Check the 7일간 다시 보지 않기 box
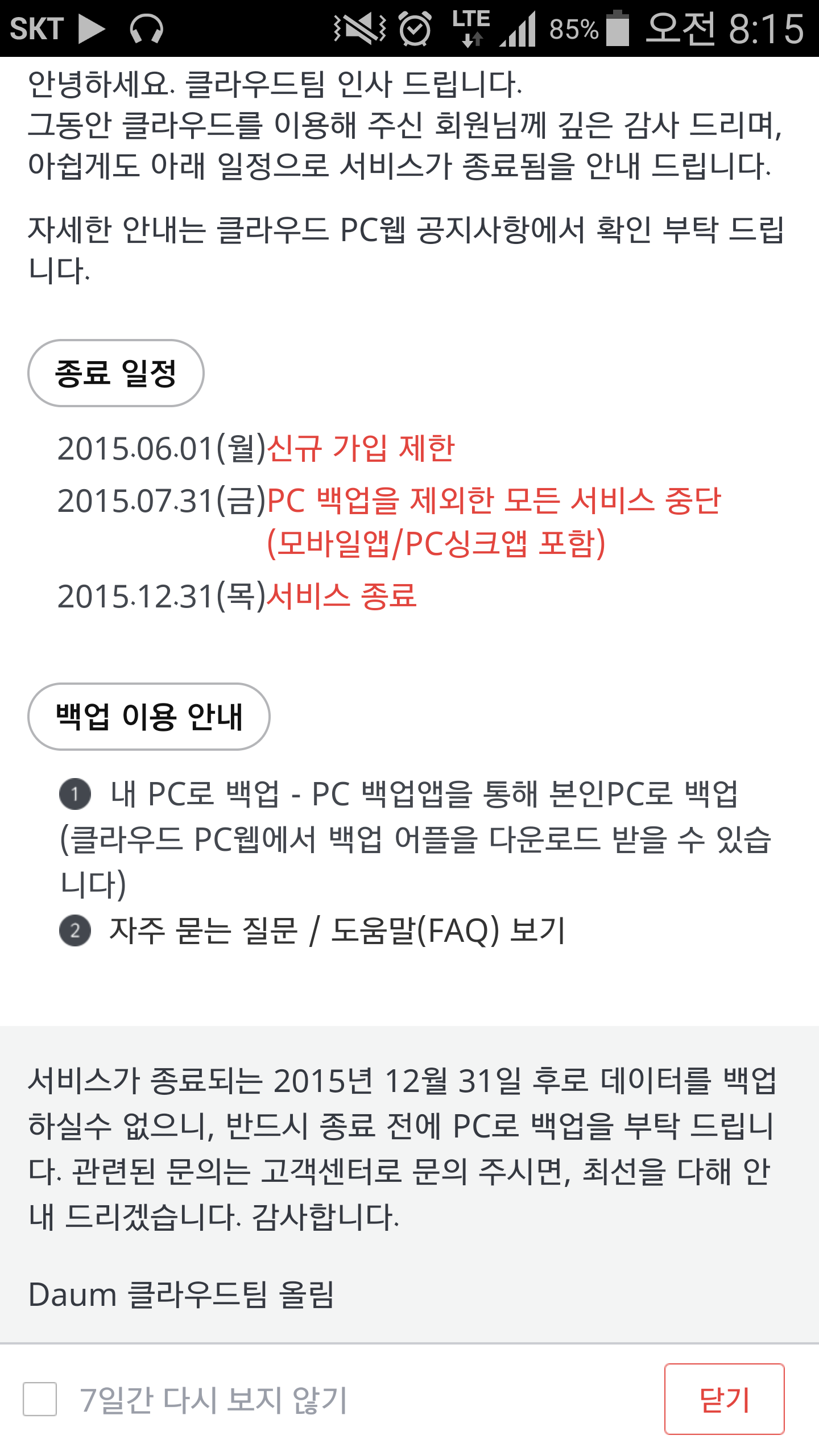 (x=40, y=1399)
